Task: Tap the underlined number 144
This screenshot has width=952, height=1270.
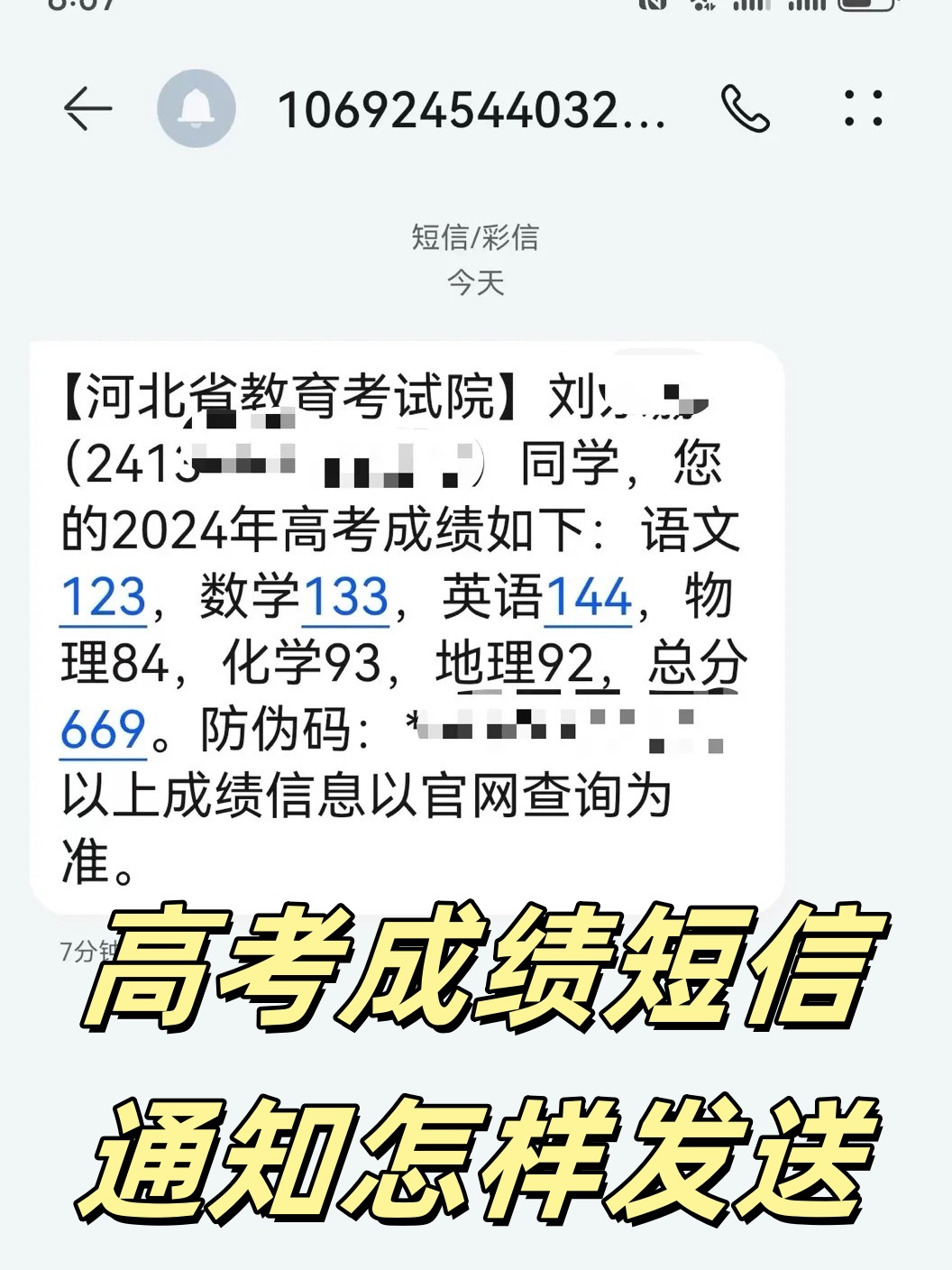Action: [x=589, y=597]
